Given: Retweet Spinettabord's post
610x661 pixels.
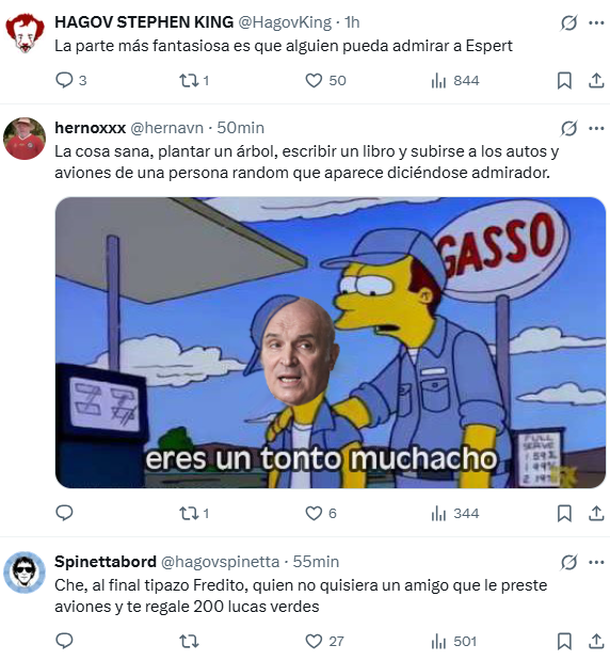Looking at the screenshot, I should coord(187,641).
